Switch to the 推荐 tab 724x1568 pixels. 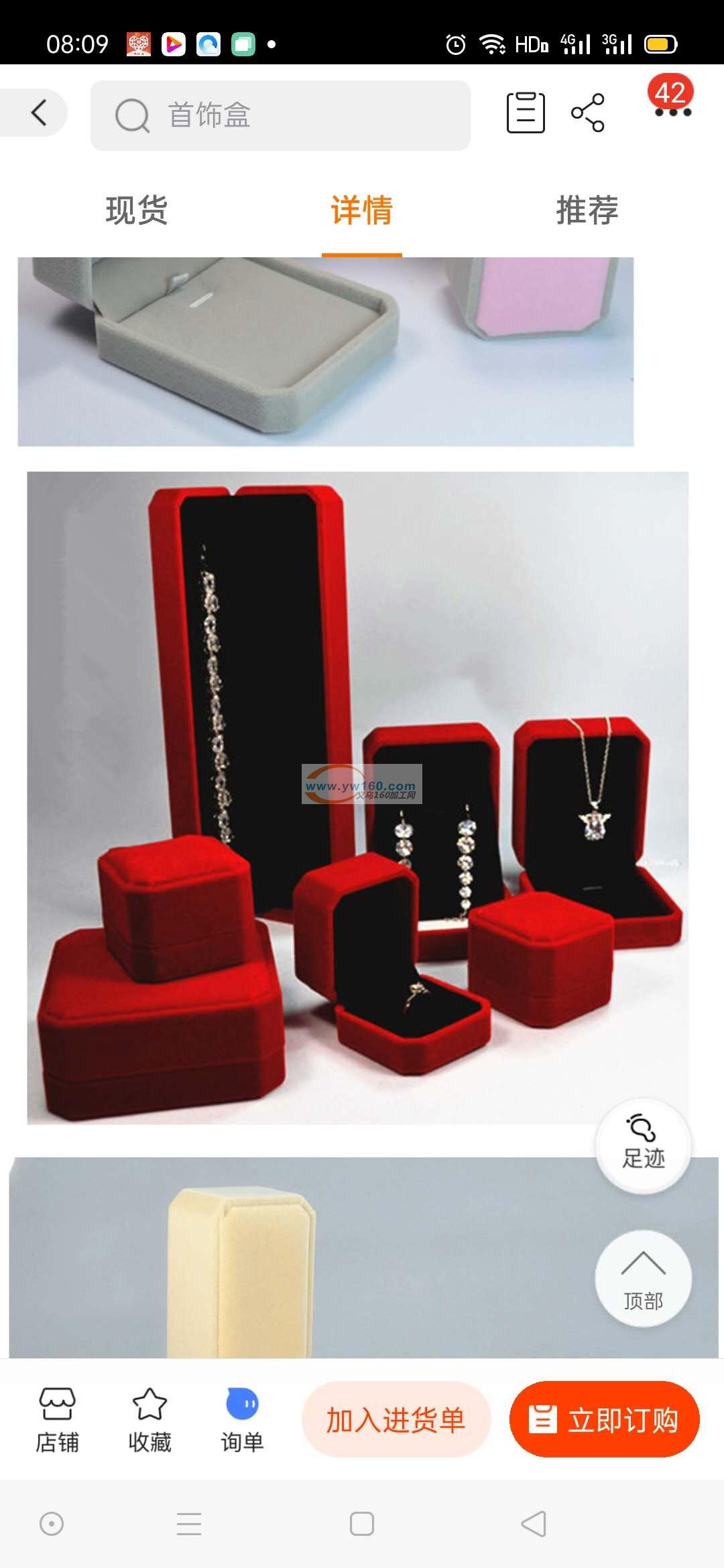click(587, 210)
